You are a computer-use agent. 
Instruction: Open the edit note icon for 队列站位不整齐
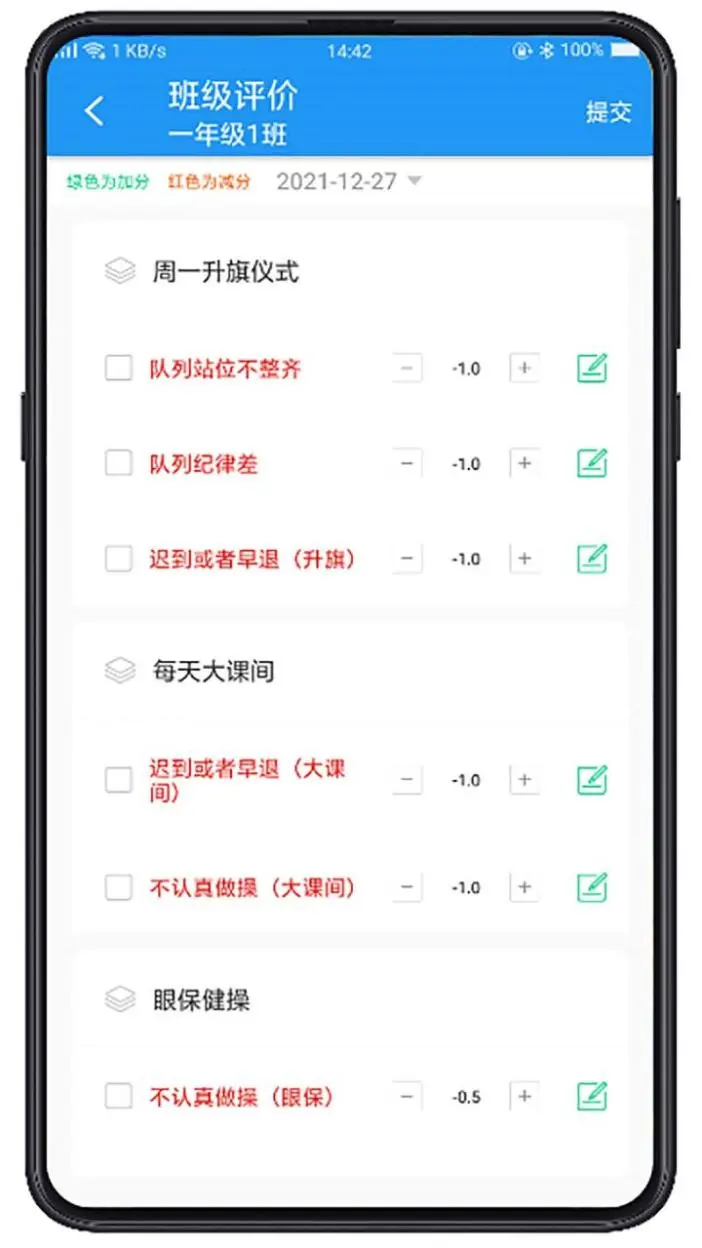click(592, 369)
